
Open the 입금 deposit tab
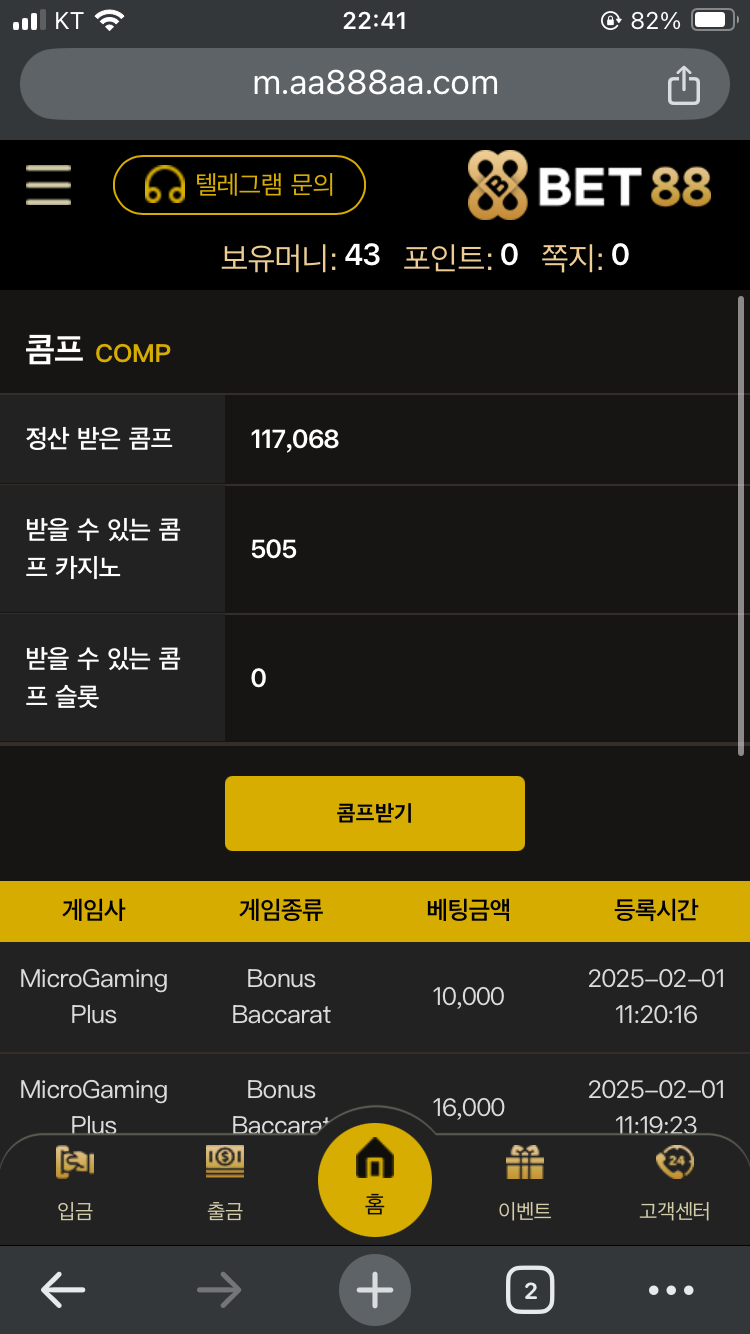pyautogui.click(x=75, y=1185)
